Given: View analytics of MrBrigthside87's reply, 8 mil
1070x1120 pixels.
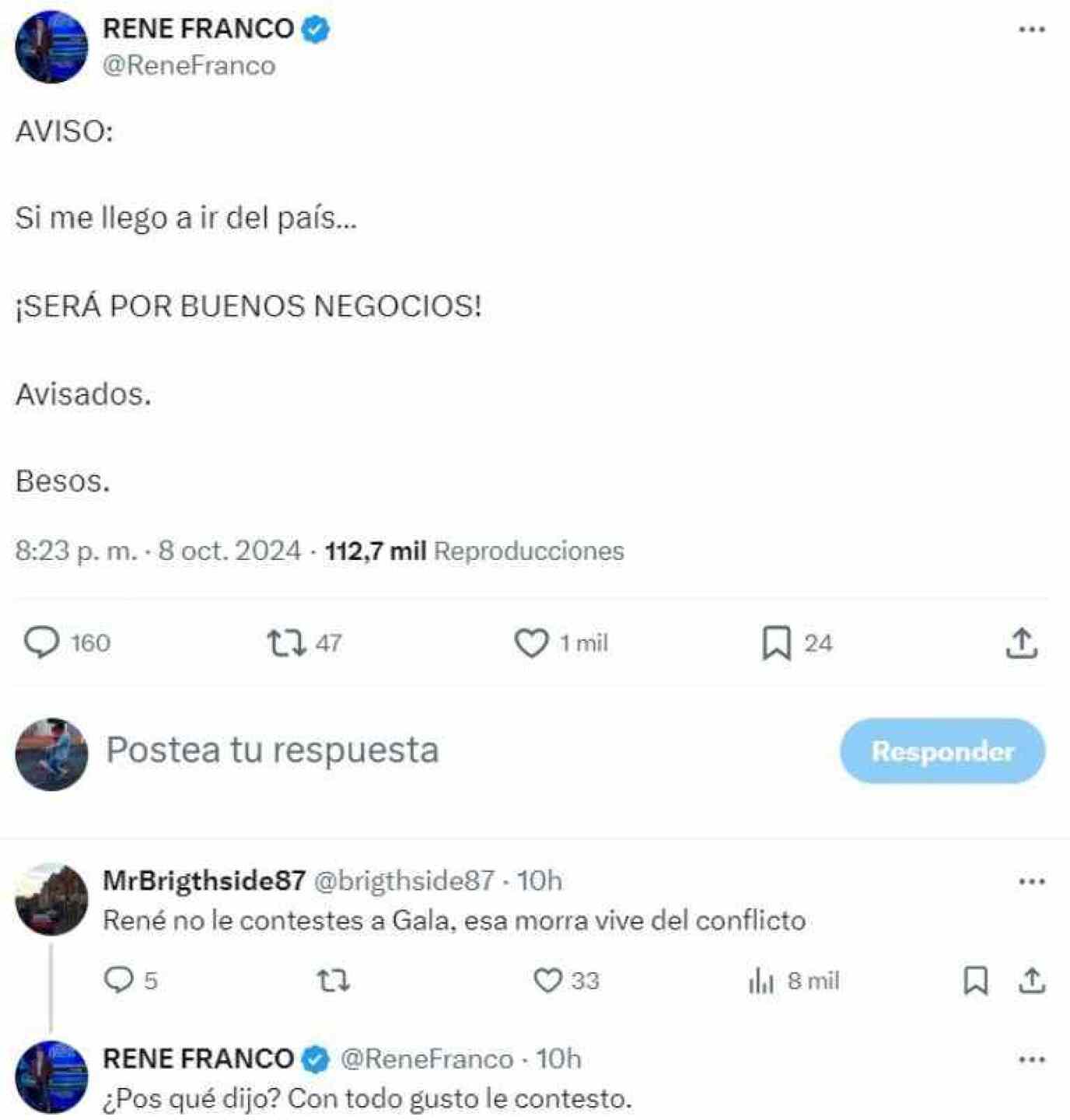Looking at the screenshot, I should 761,981.
